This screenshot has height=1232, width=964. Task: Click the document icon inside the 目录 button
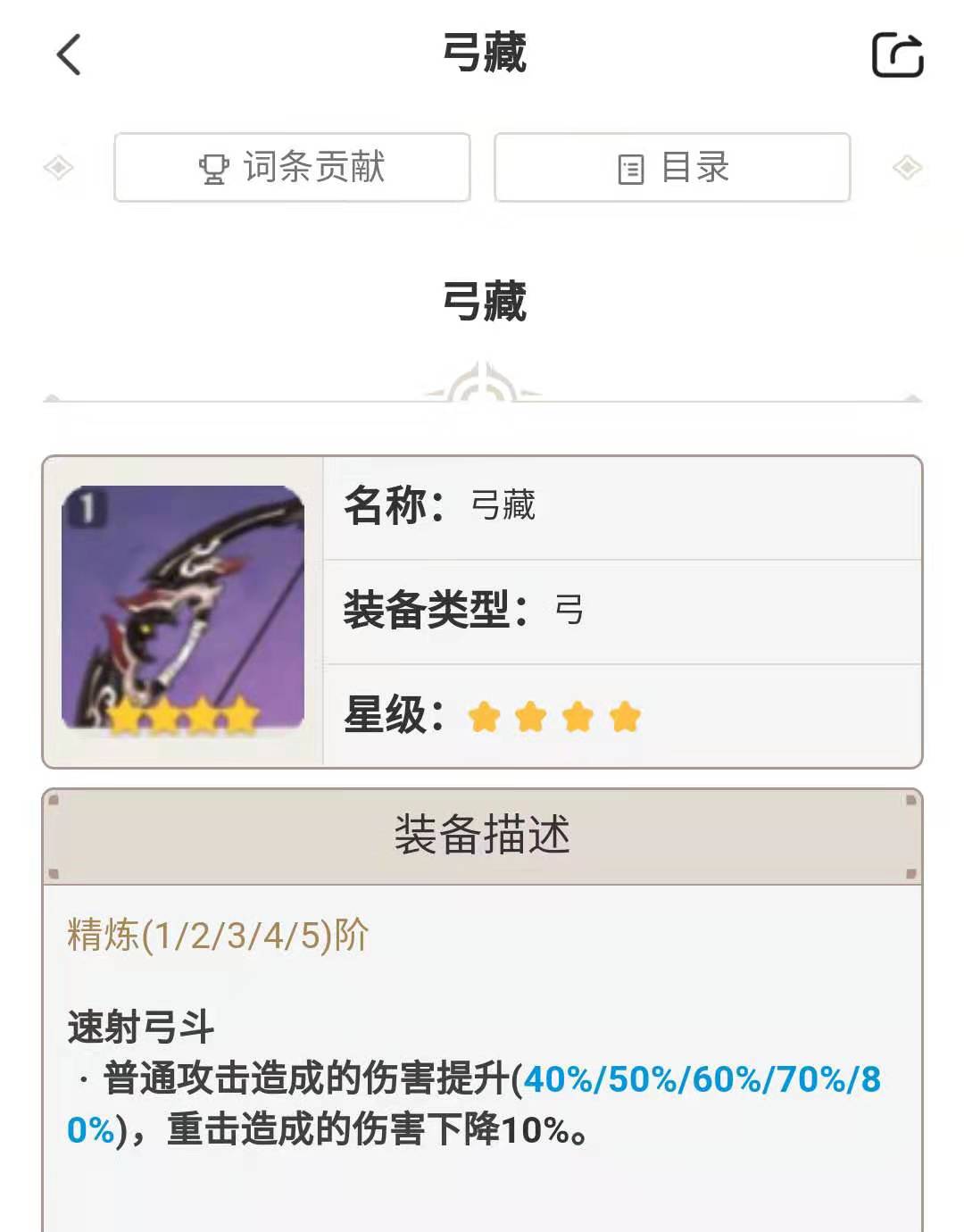[631, 168]
